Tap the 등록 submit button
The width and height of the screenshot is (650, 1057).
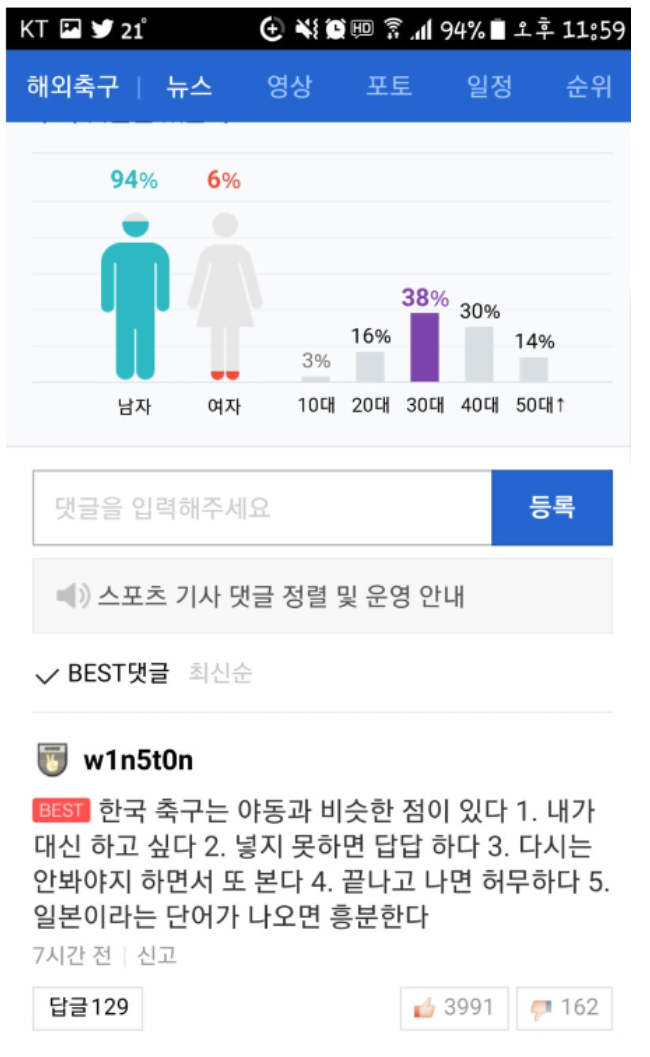tap(551, 508)
